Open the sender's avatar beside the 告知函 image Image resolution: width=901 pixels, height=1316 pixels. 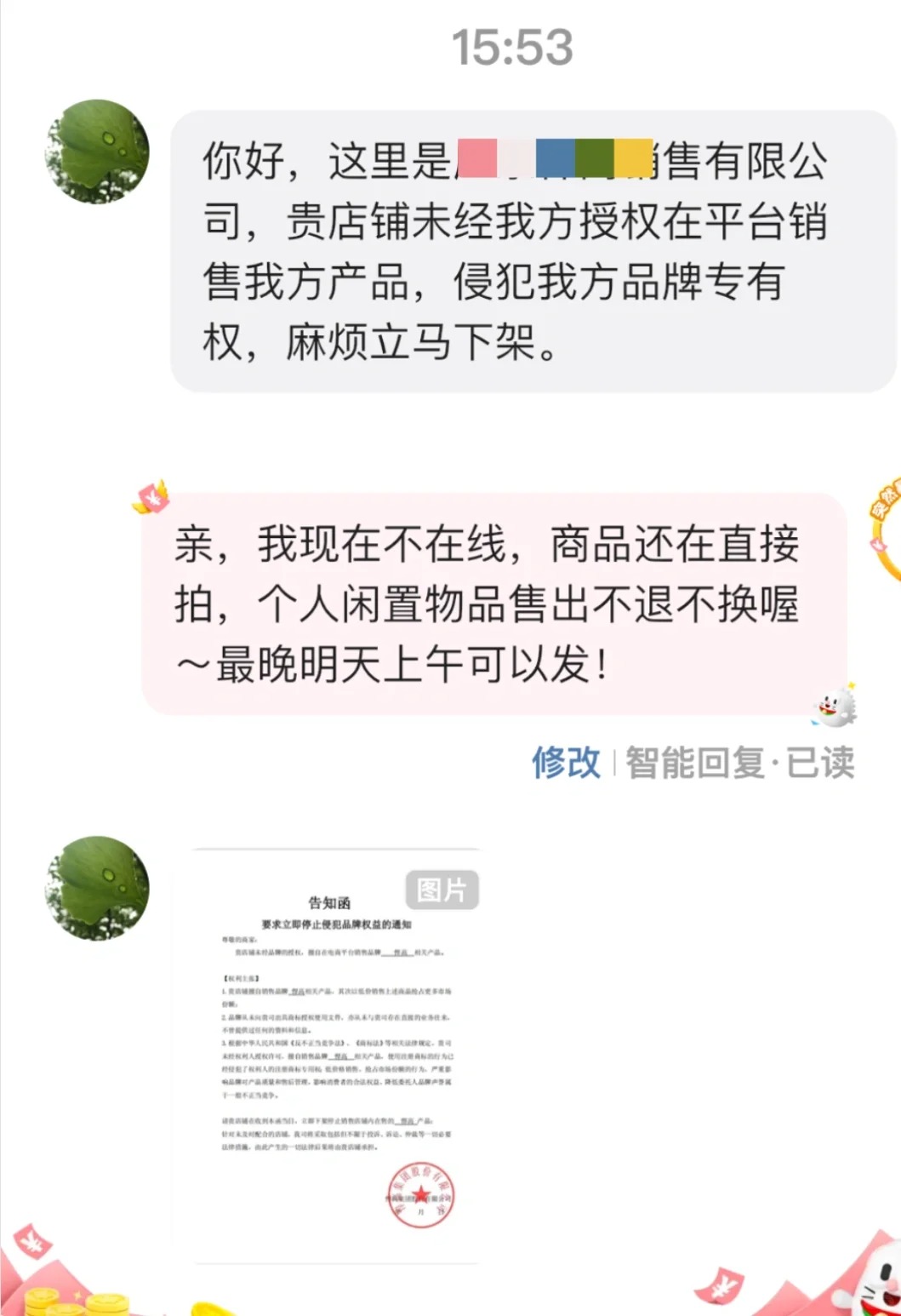pyautogui.click(x=97, y=888)
